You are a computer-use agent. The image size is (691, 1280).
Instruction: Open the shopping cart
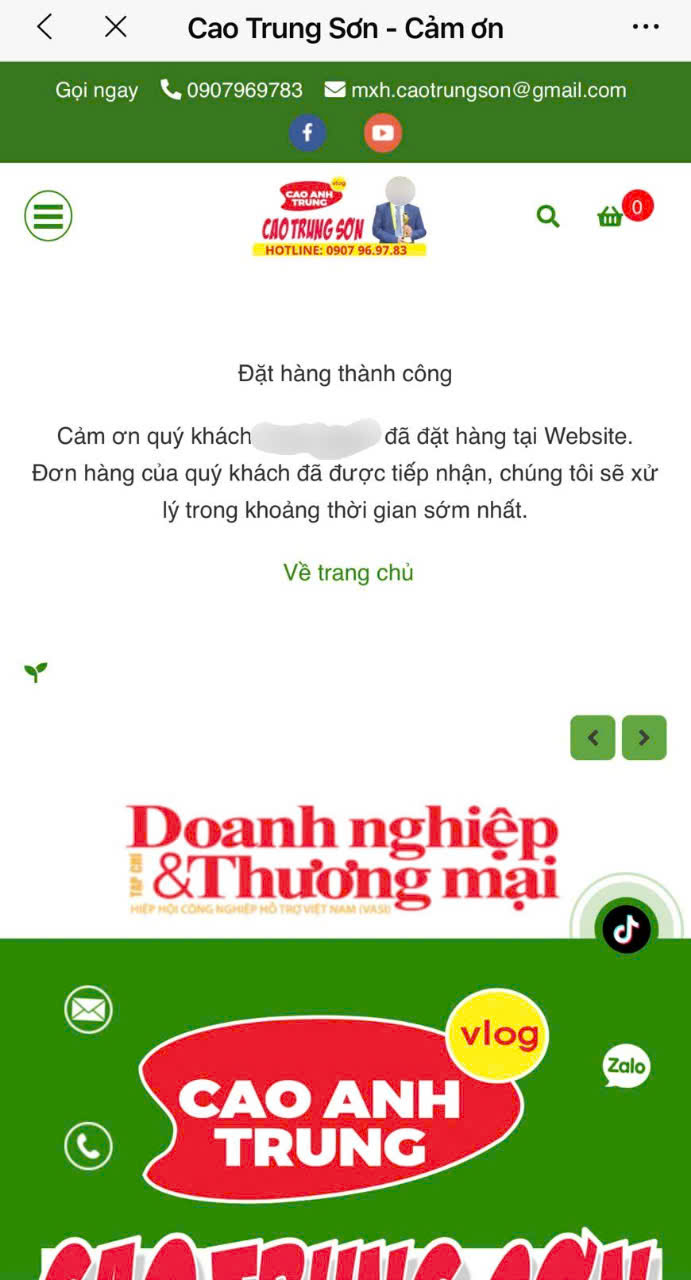tap(612, 215)
